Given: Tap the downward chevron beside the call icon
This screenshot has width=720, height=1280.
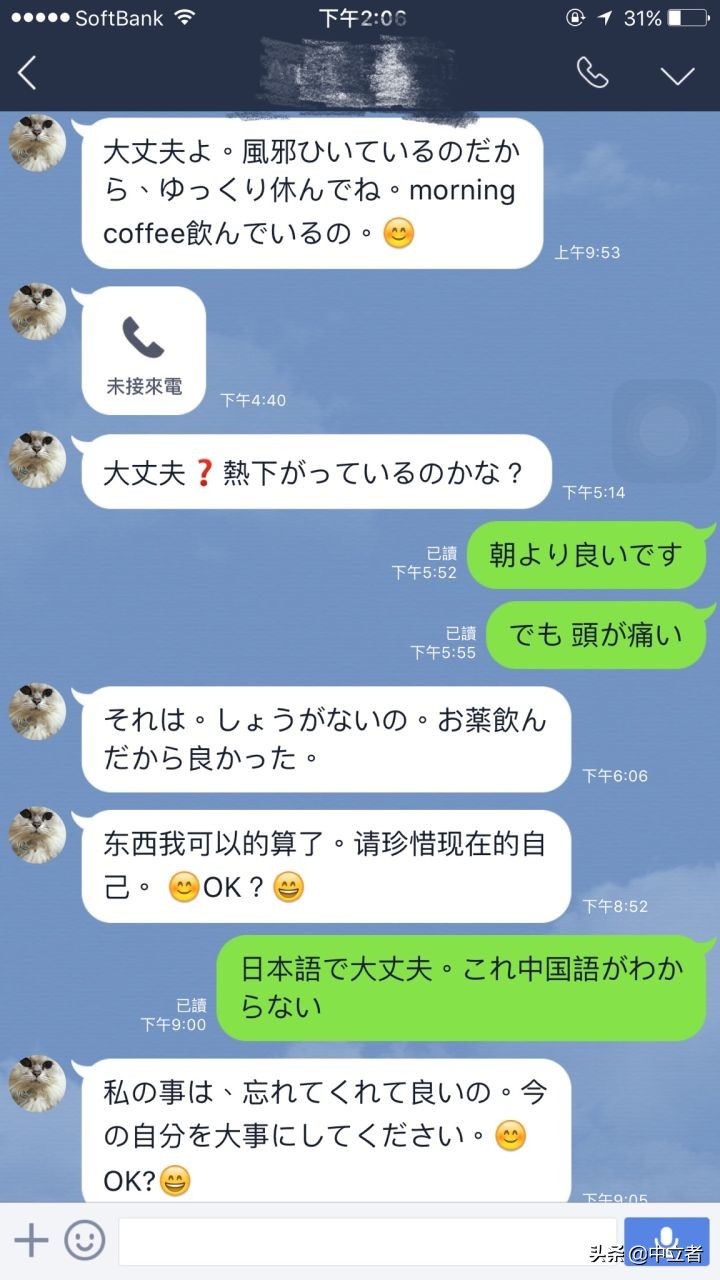Looking at the screenshot, I should [x=678, y=73].
